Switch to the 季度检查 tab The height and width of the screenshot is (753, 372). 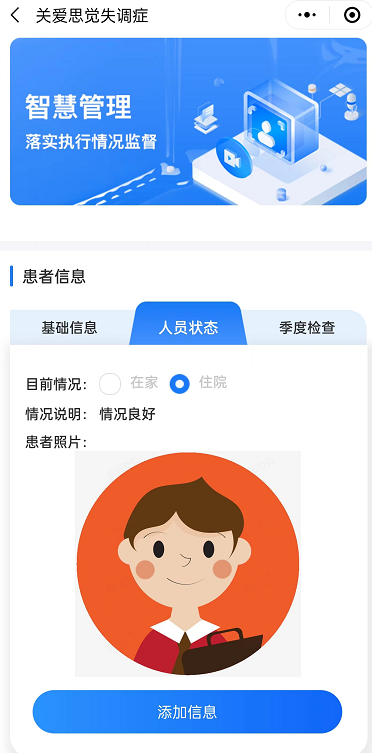tap(307, 328)
